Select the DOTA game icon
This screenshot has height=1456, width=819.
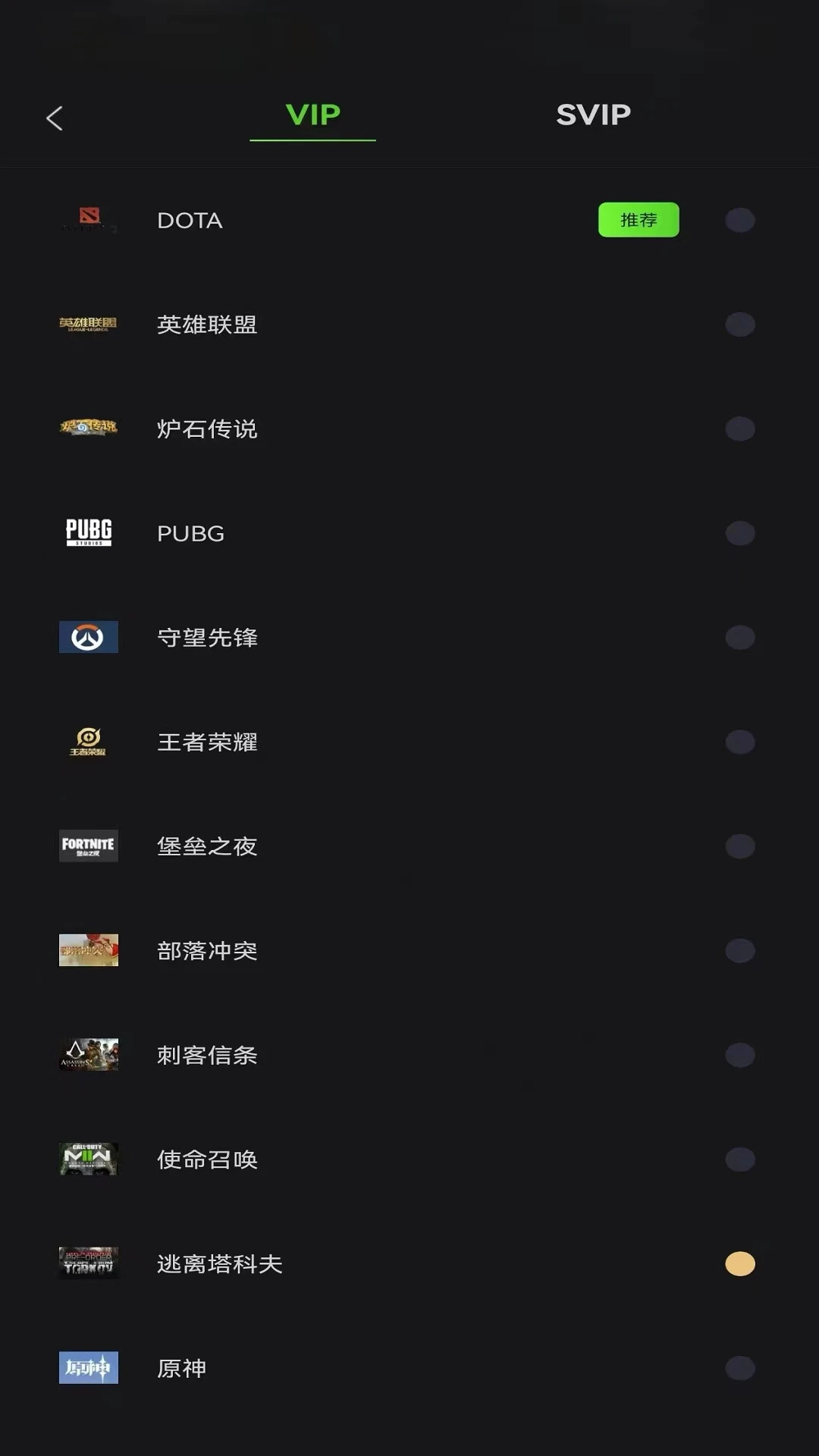[x=89, y=220]
